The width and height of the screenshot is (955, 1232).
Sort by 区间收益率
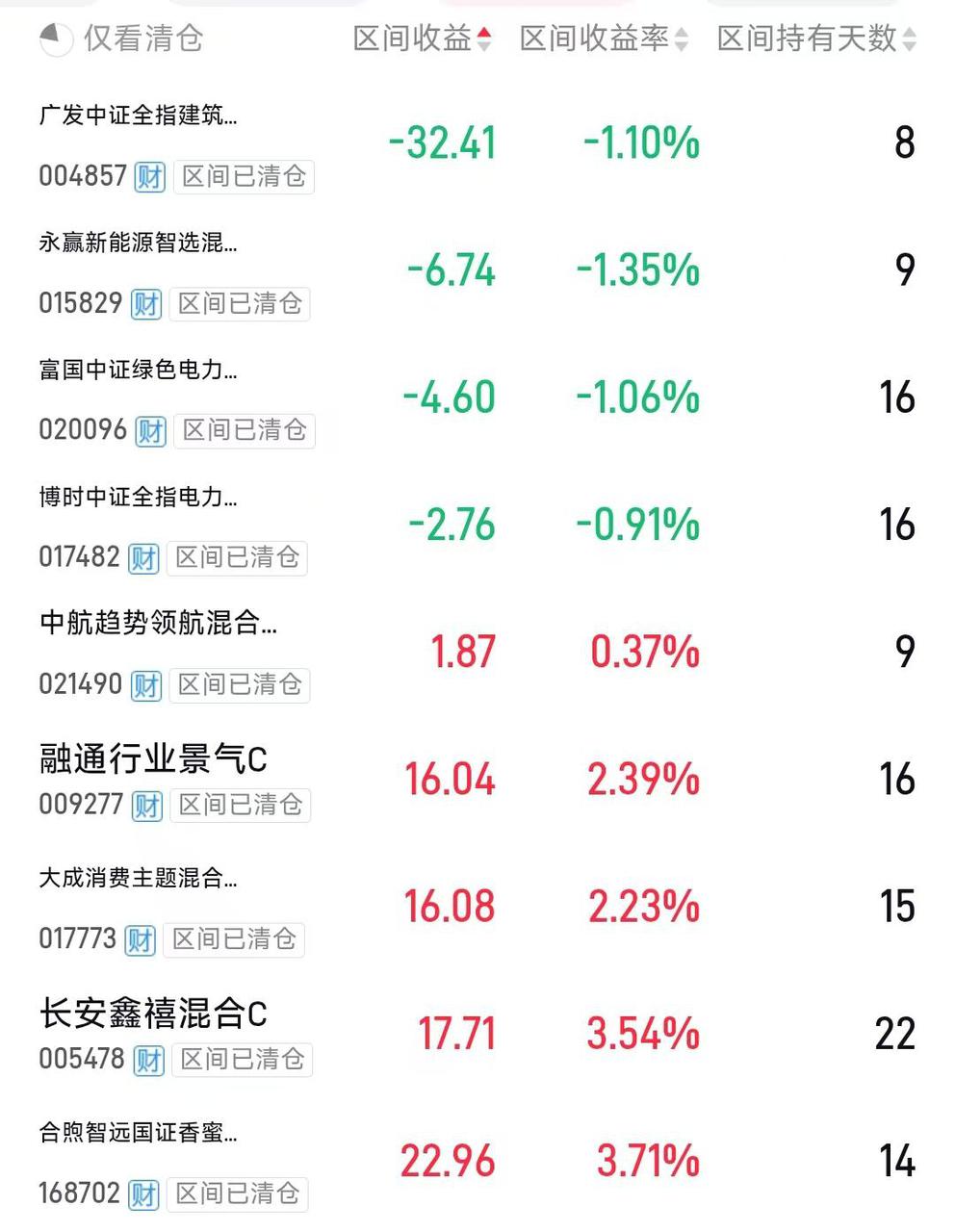[604, 39]
